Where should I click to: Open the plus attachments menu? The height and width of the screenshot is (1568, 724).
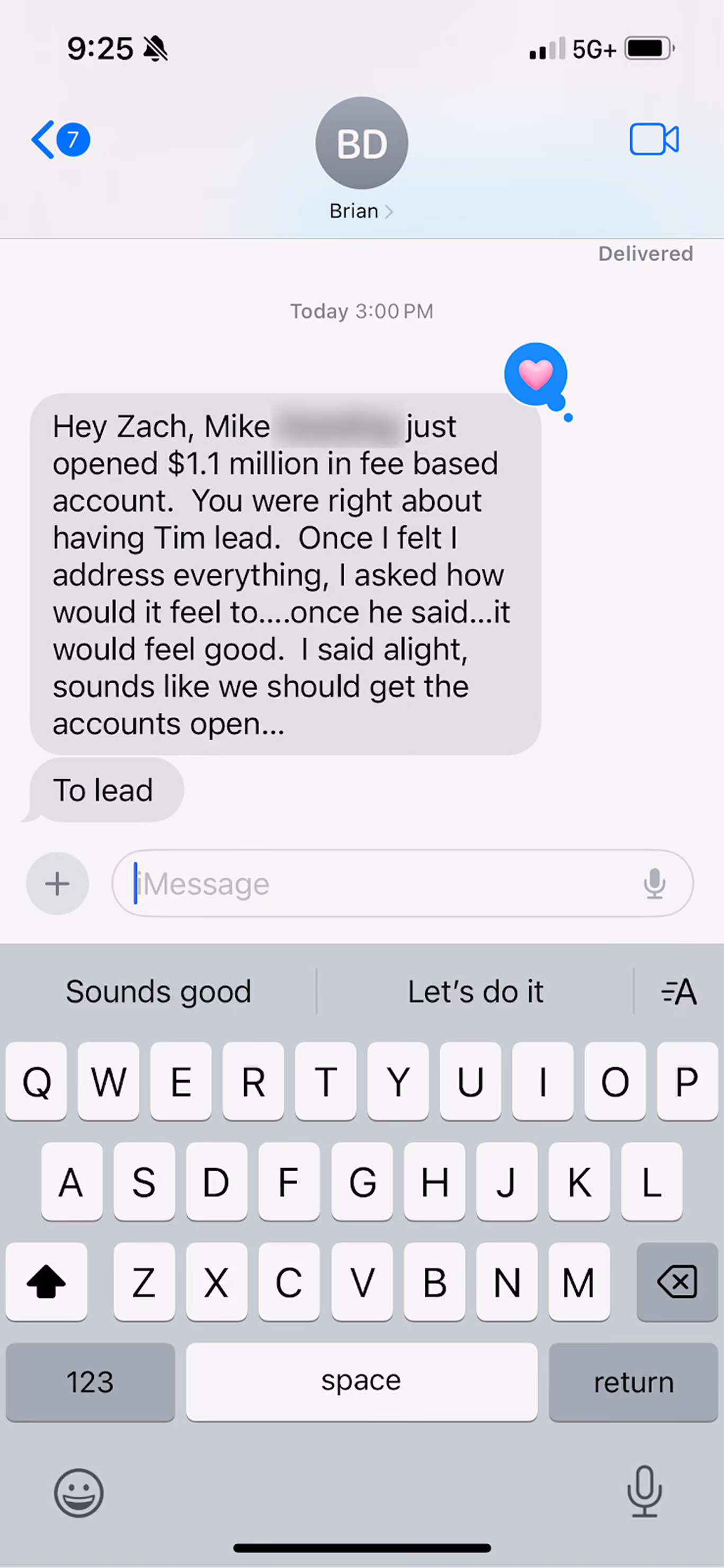pos(58,883)
